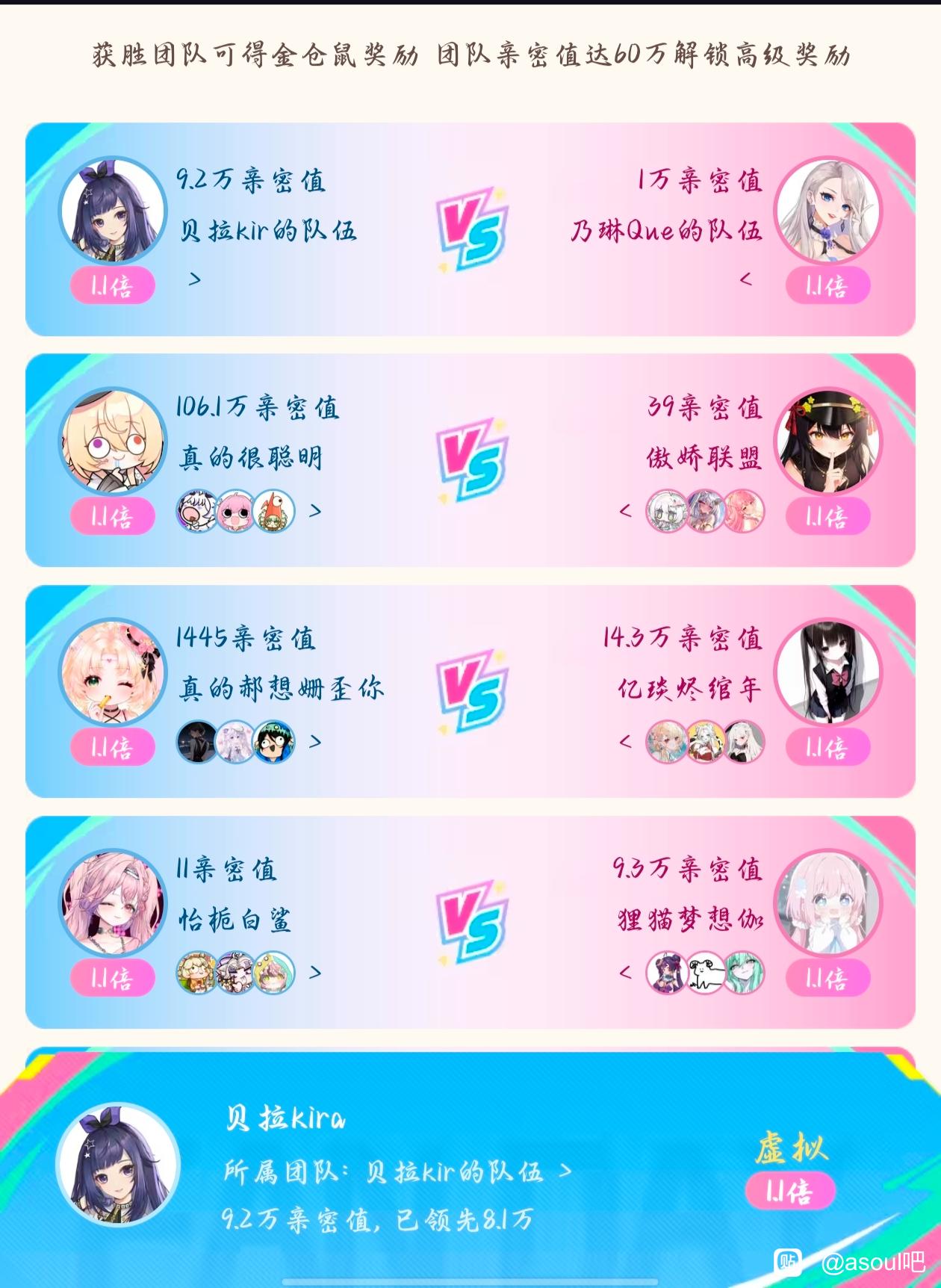Image resolution: width=941 pixels, height=1288 pixels.
Task: Tap 贝拉kira avatar in bottom bar
Action: [x=118, y=1164]
